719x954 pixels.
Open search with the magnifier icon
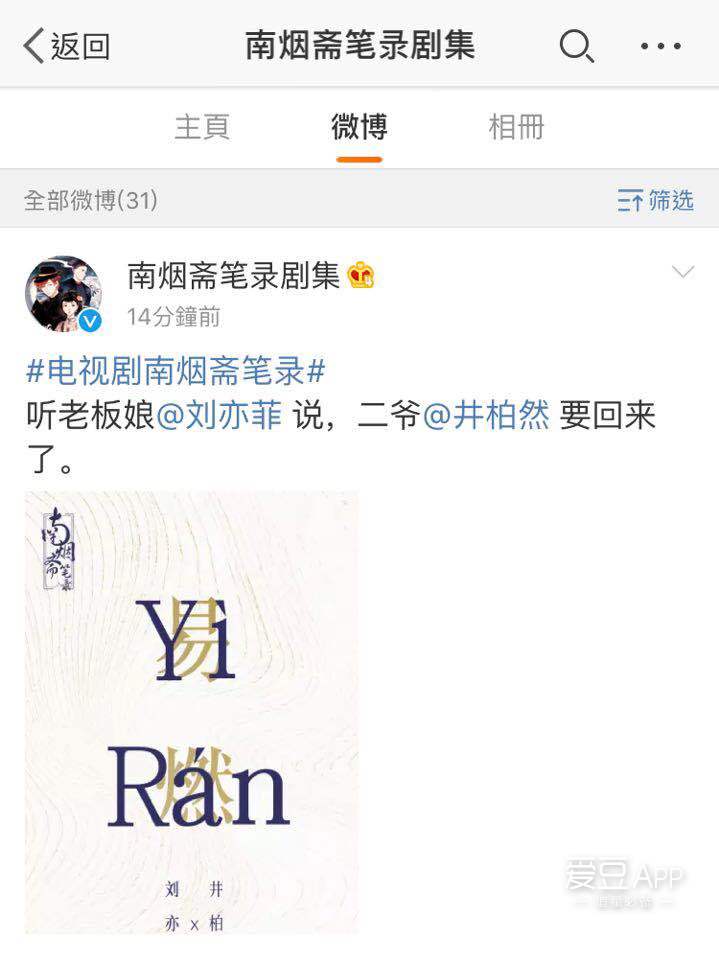pyautogui.click(x=576, y=46)
